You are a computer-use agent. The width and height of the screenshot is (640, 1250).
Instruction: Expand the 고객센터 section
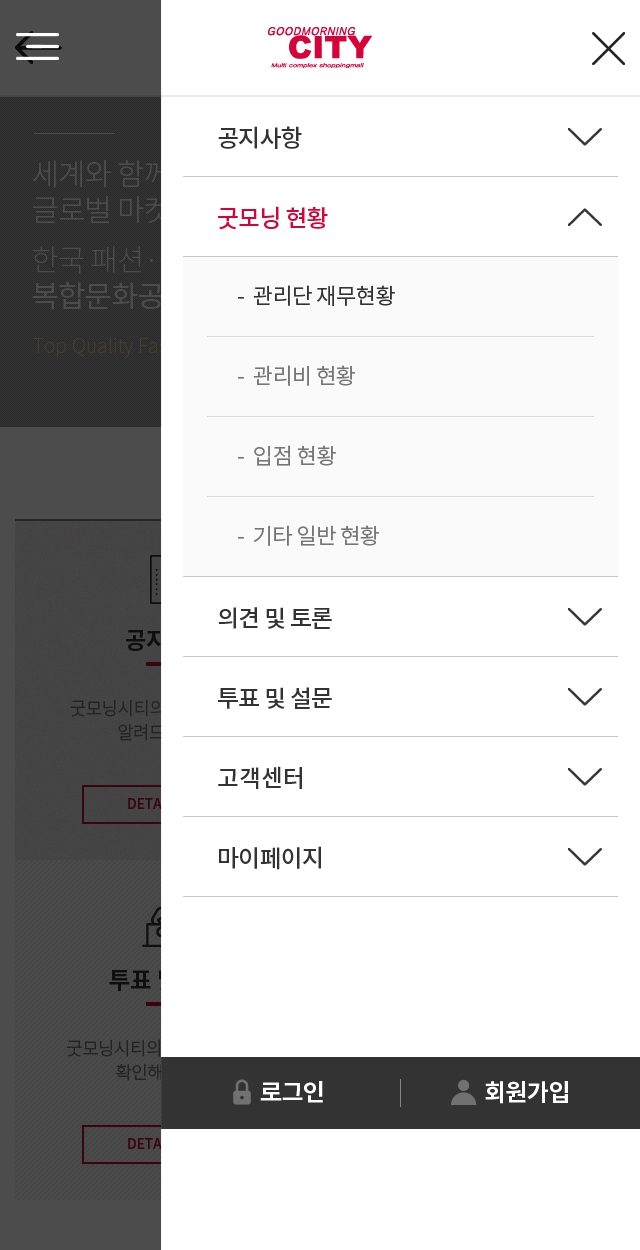[400, 777]
